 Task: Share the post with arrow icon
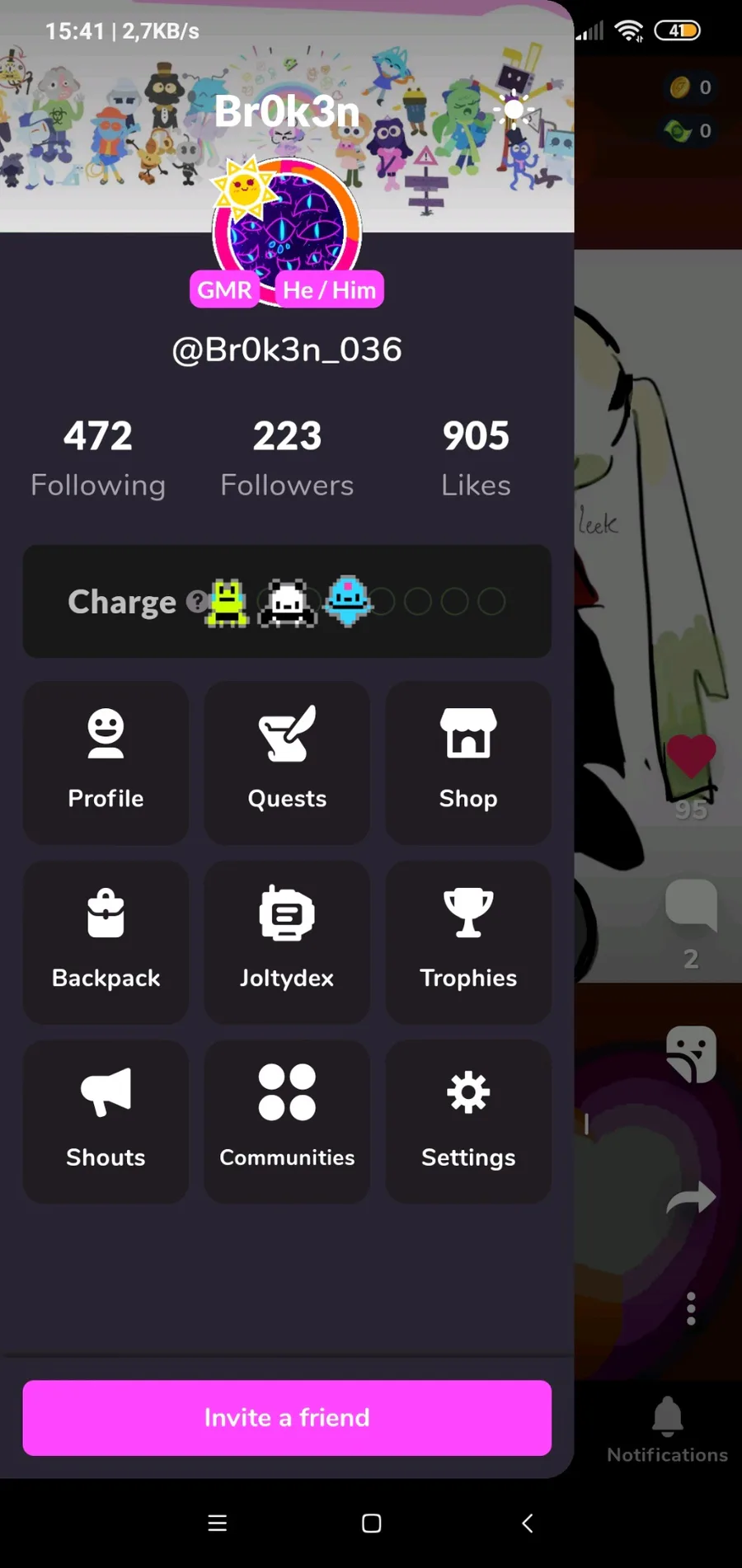pos(691,1197)
